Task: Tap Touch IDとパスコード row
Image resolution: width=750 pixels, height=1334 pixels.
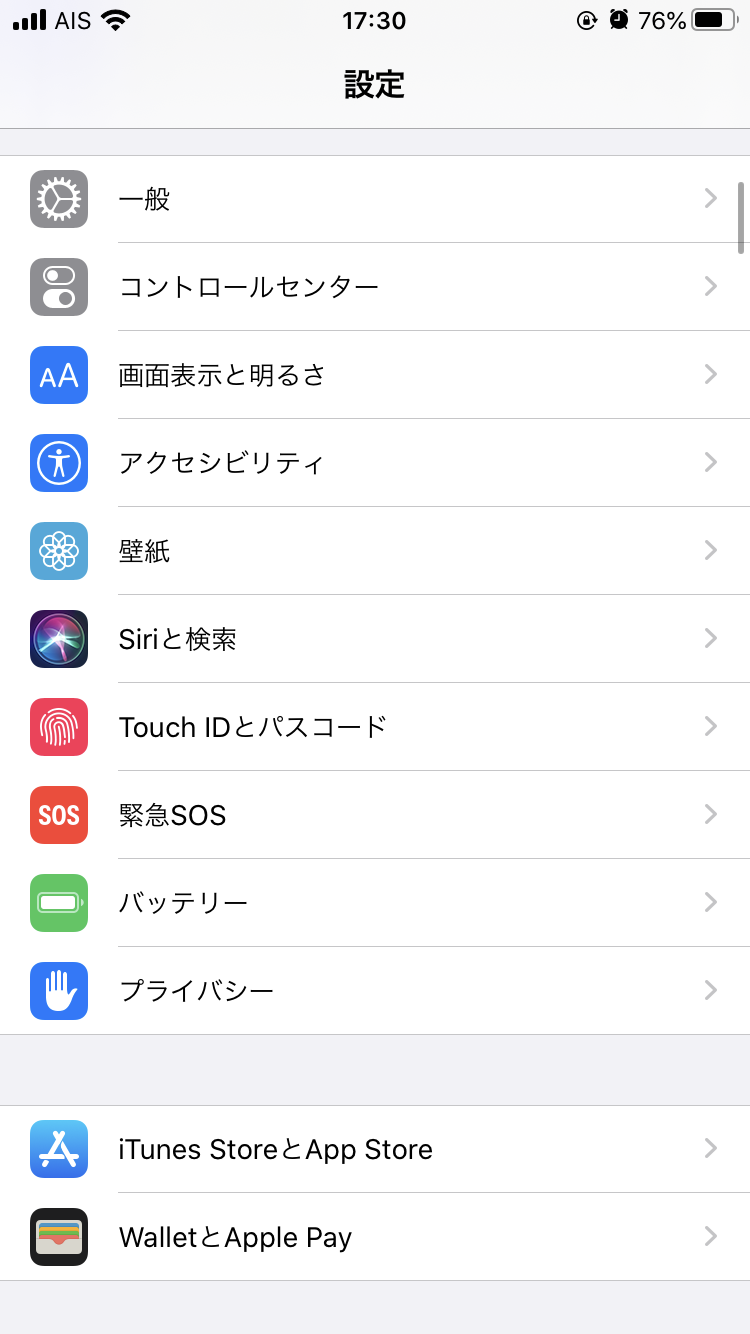Action: (375, 727)
